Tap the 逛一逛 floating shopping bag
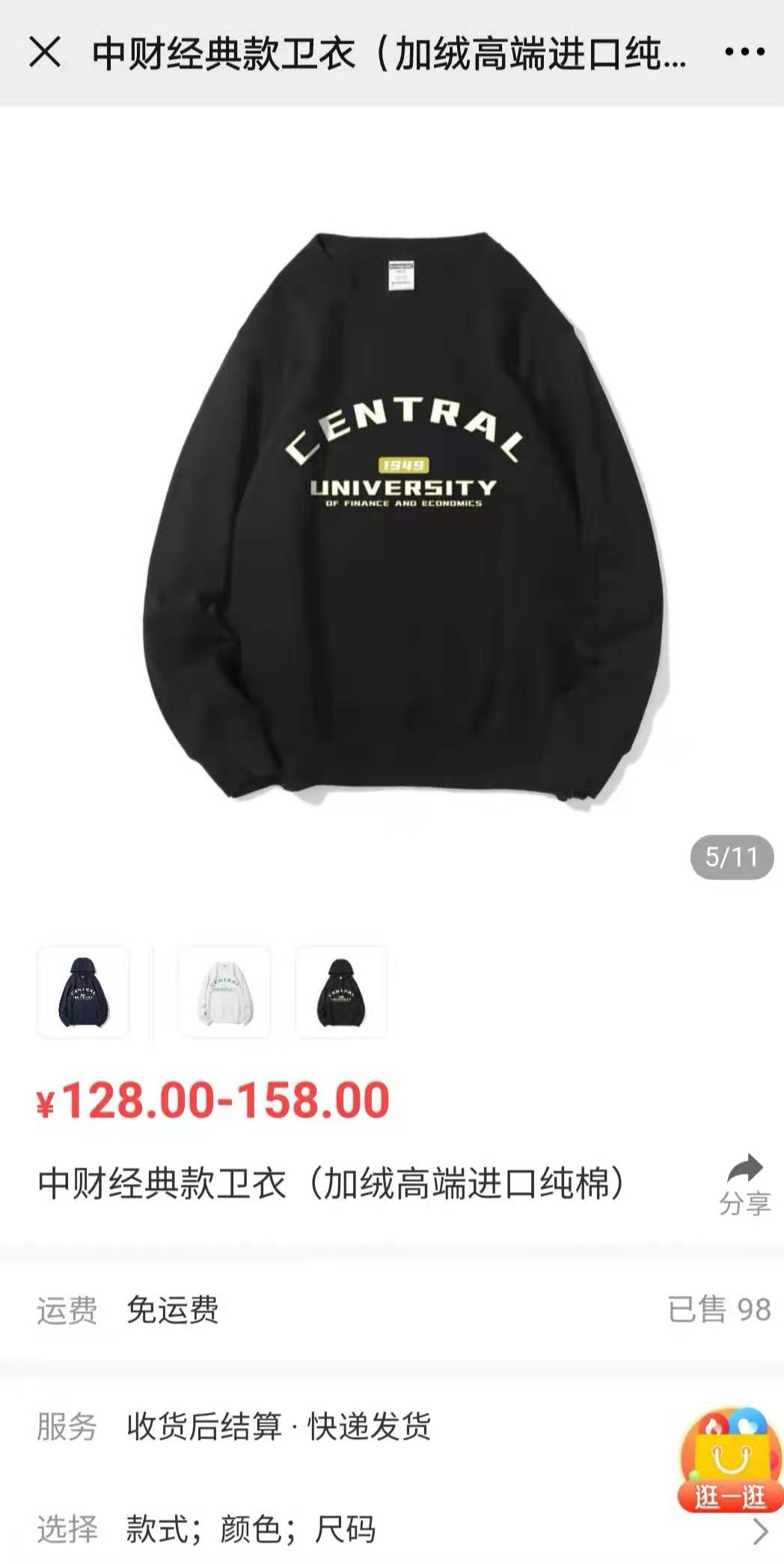This screenshot has width=784, height=1564. (x=729, y=1463)
